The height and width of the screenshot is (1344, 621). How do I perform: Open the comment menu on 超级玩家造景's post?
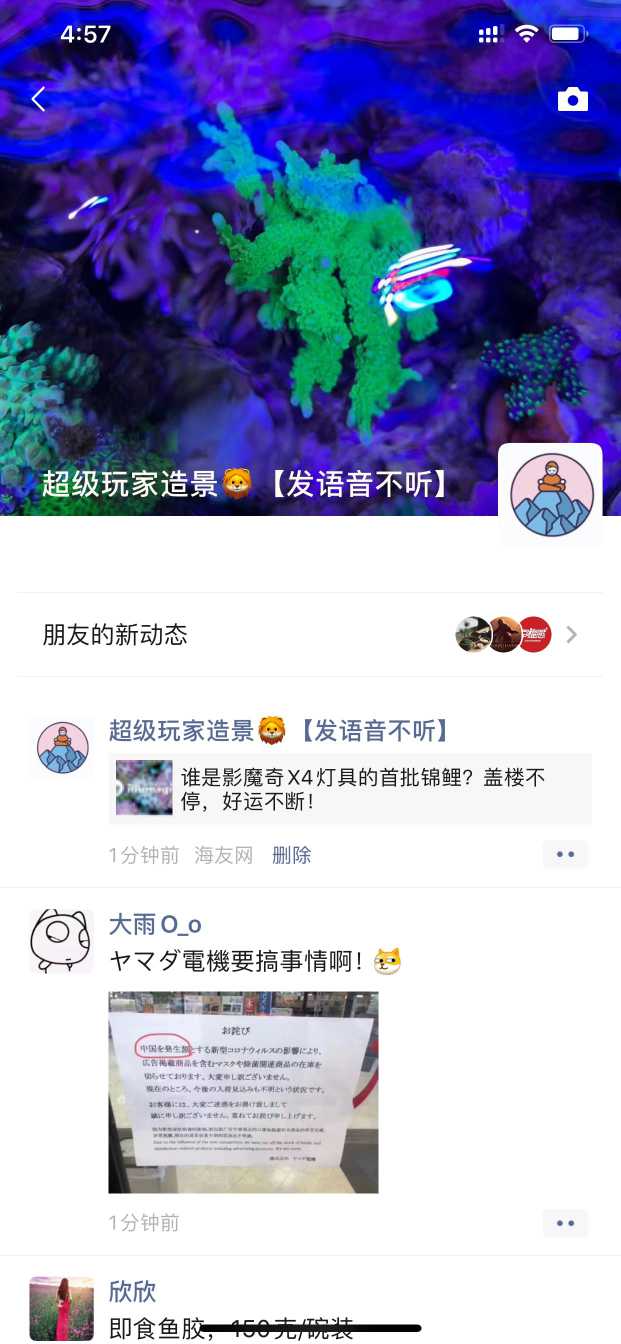565,855
